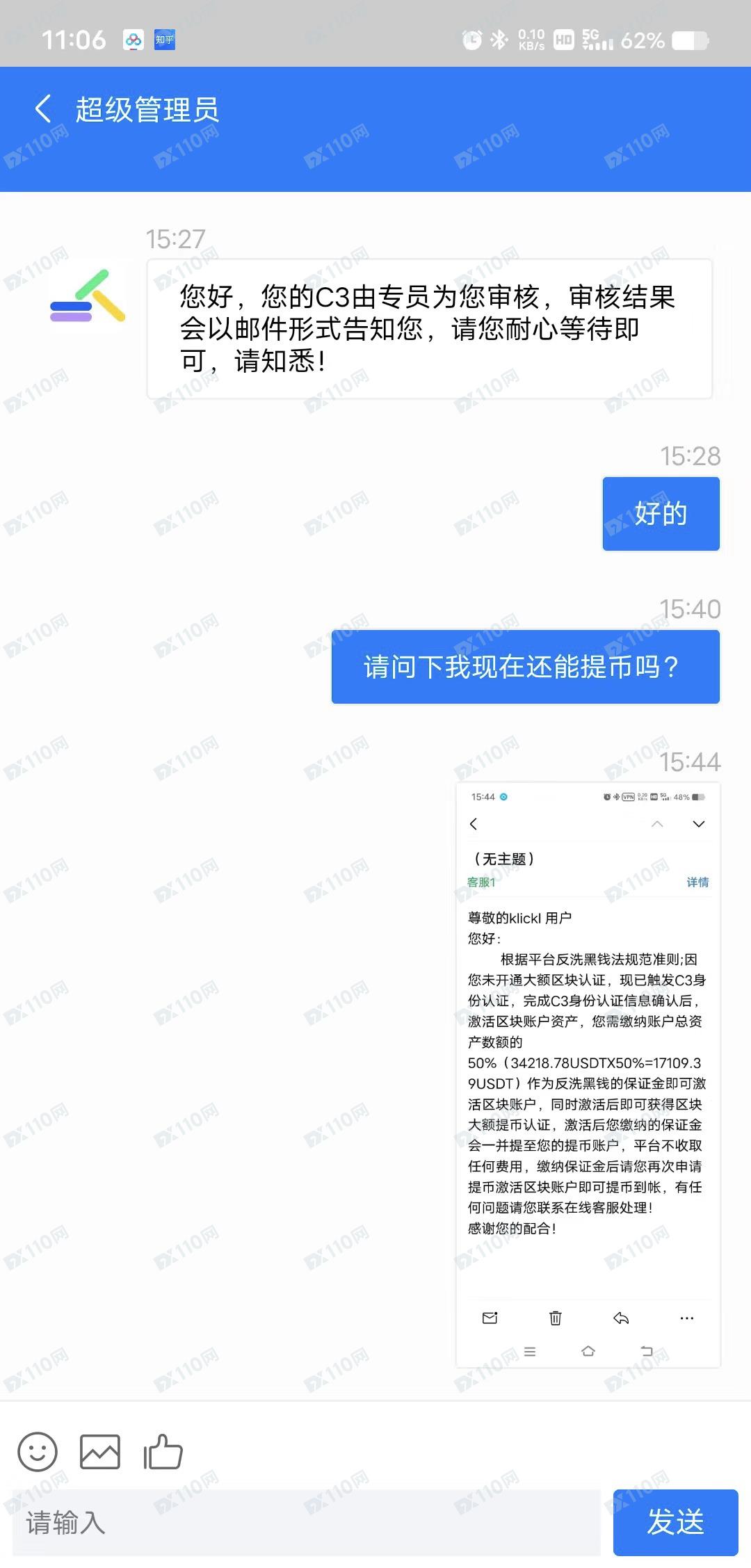Tap the 发送 send button
Screen dimensions: 751x1568
point(675,1523)
